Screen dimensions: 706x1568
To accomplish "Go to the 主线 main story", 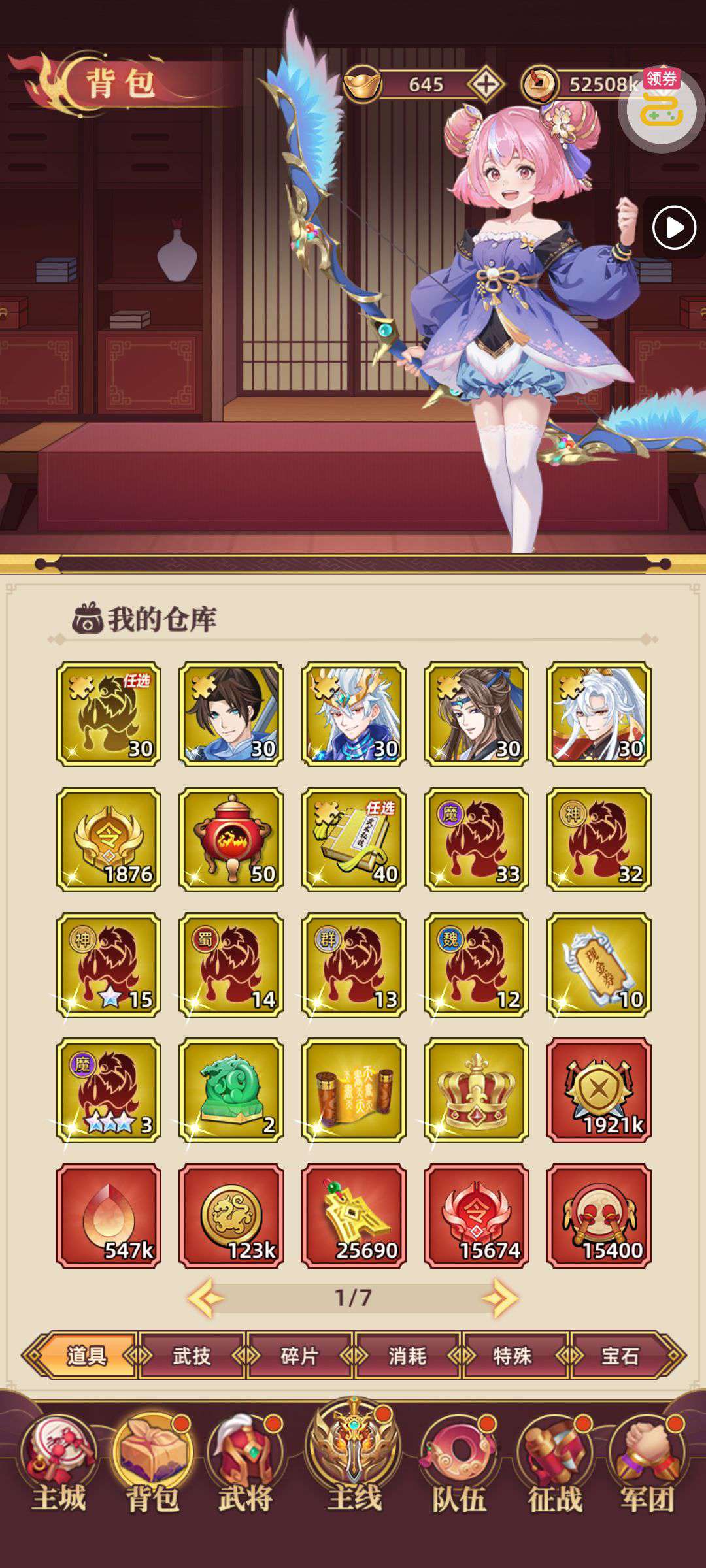I will click(x=354, y=1458).
